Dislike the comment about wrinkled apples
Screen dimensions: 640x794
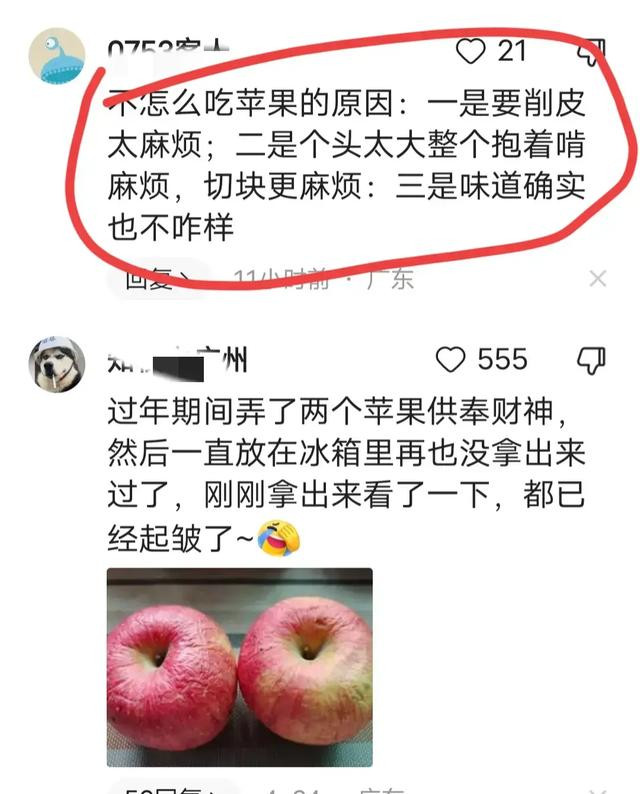click(x=591, y=361)
